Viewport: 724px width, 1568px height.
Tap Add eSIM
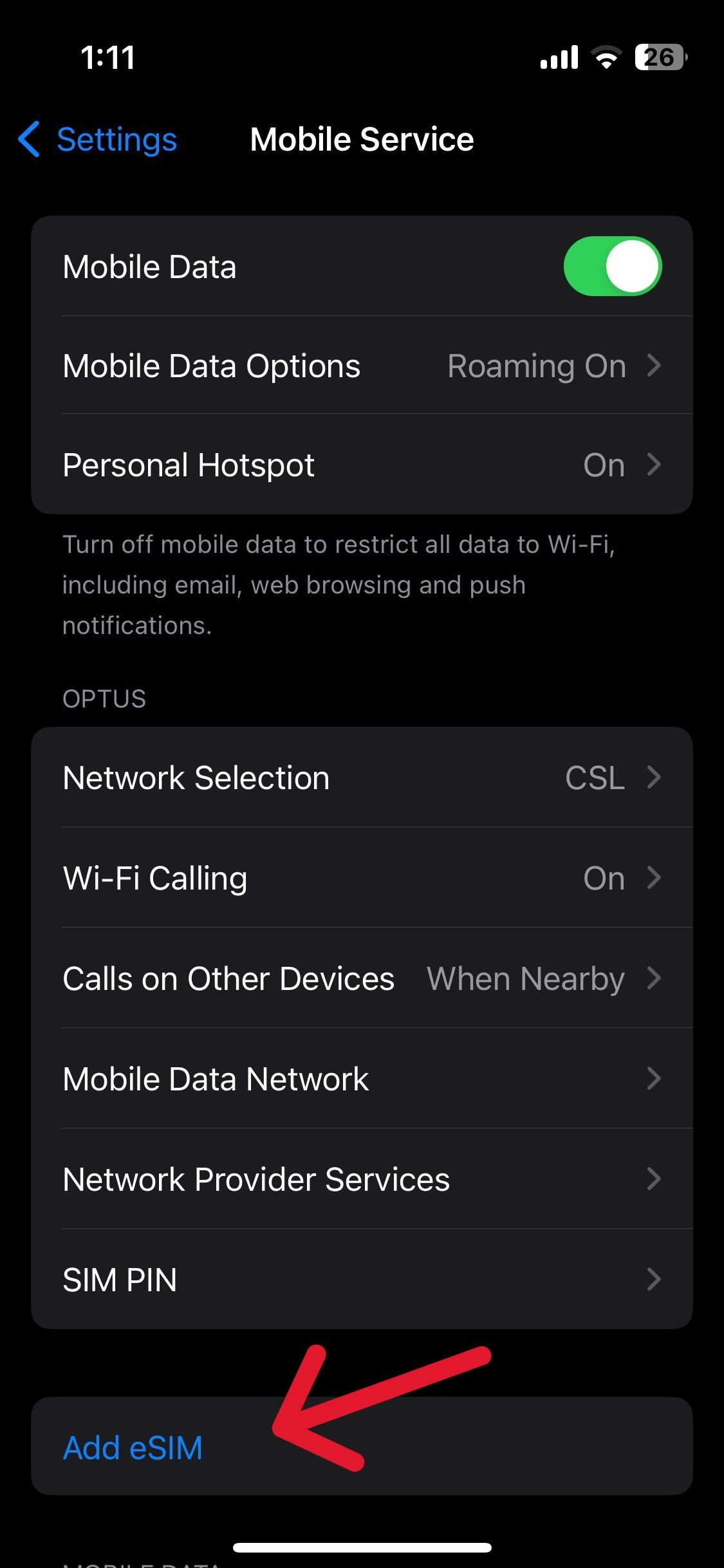[x=133, y=1448]
